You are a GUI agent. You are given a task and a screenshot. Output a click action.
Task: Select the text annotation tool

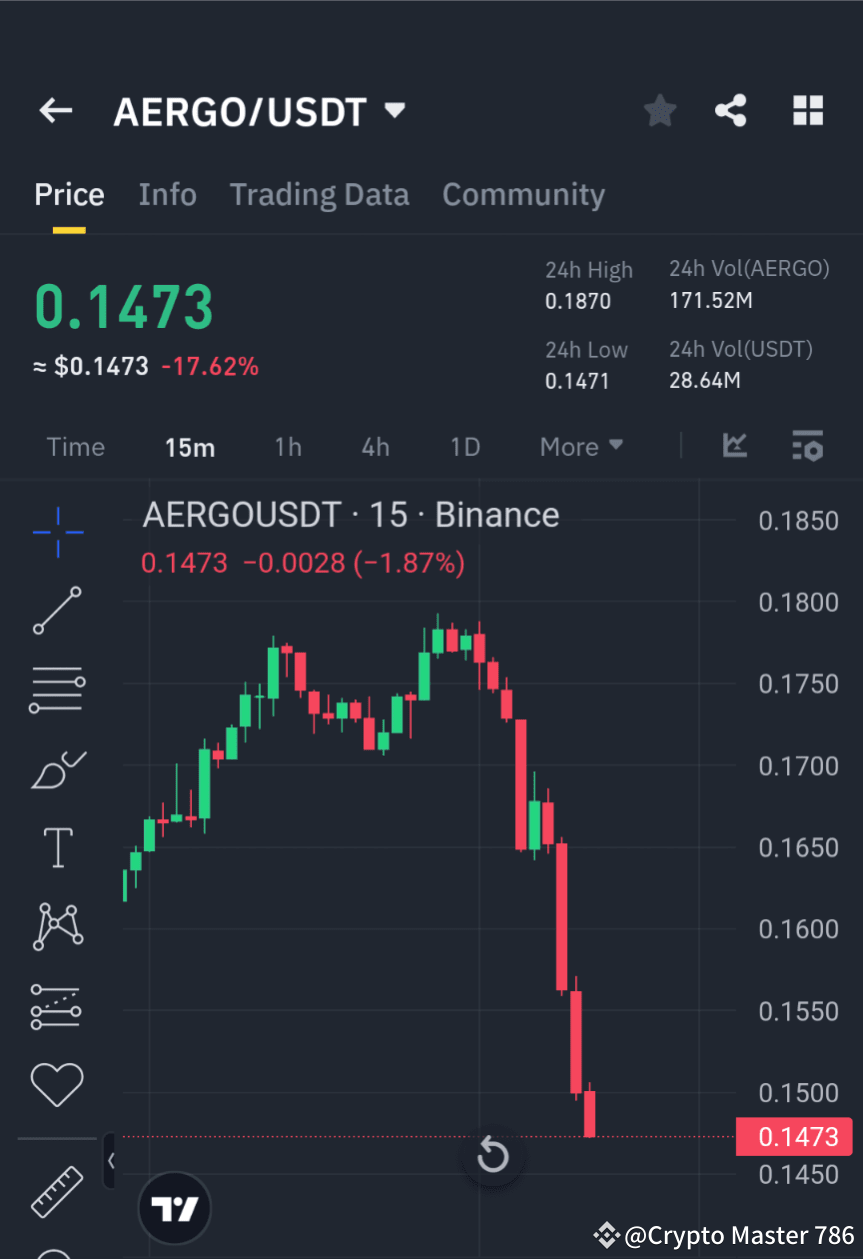pyautogui.click(x=57, y=847)
